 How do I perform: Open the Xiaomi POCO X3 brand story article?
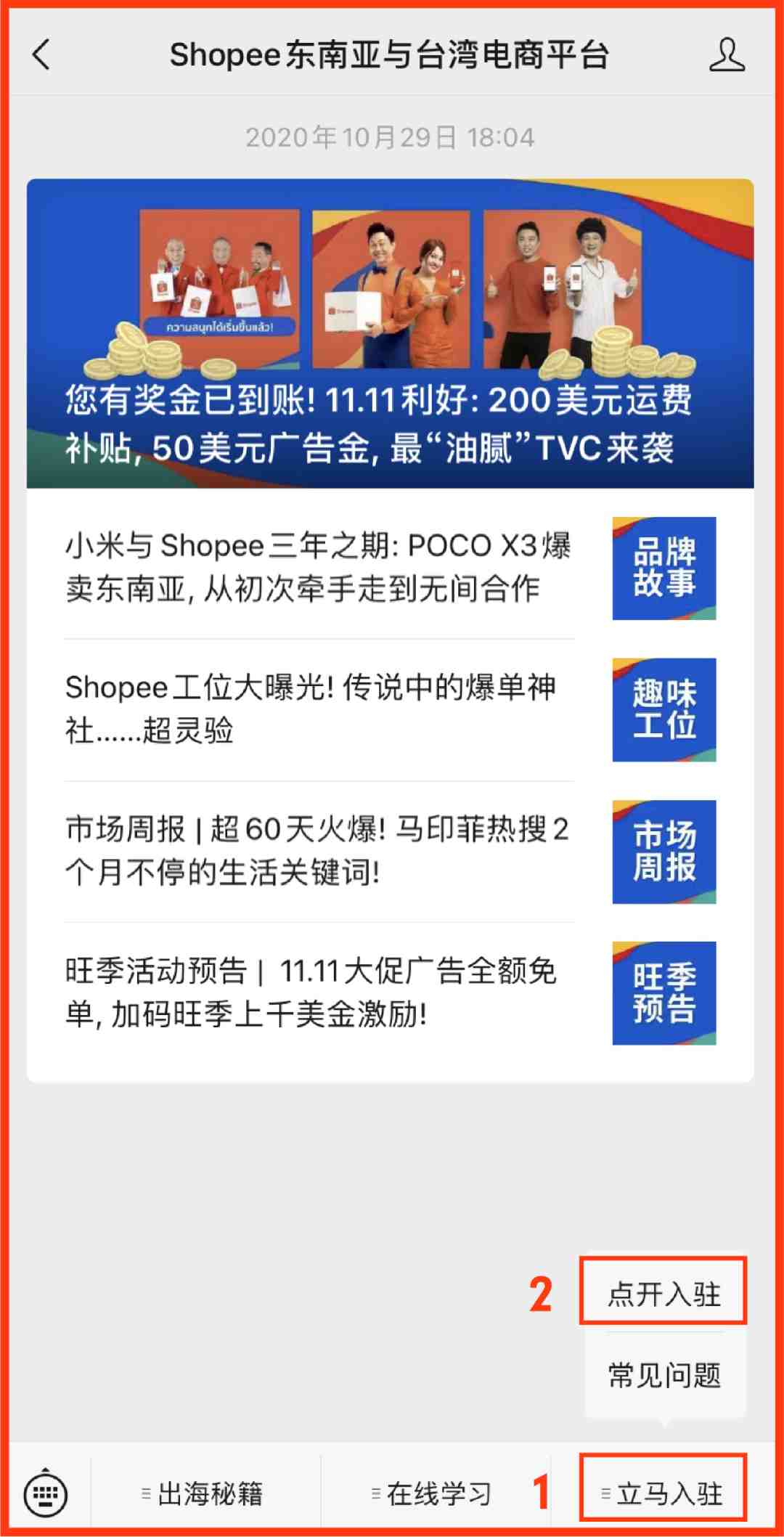coord(391,568)
